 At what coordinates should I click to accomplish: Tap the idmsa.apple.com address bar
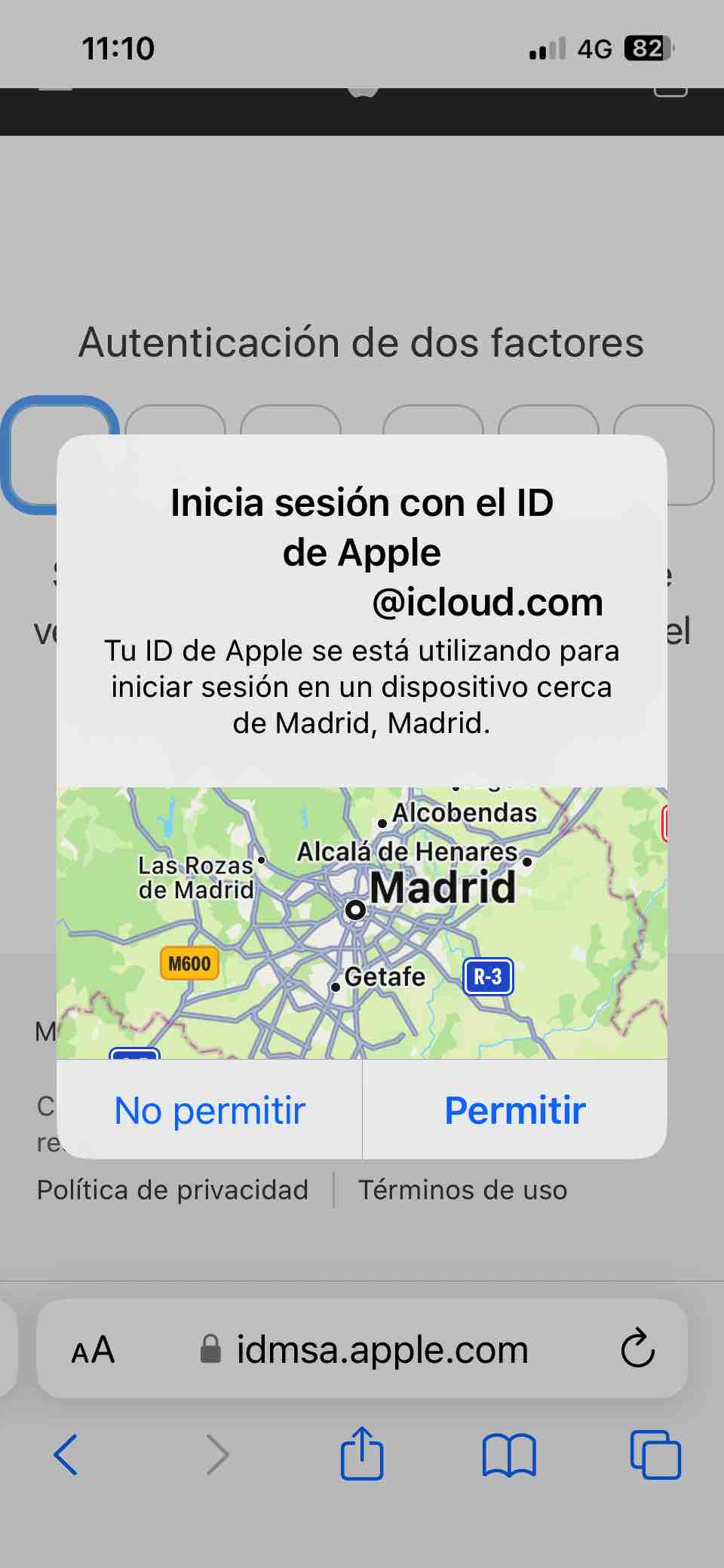point(362,1349)
